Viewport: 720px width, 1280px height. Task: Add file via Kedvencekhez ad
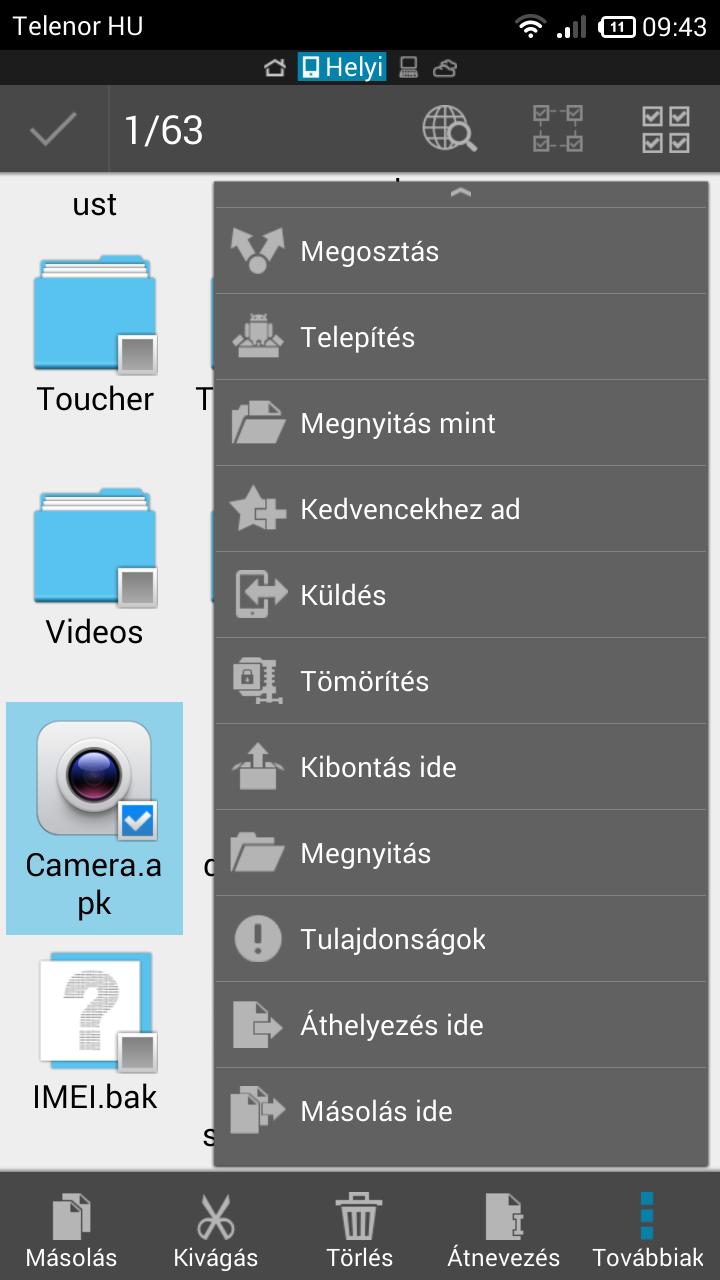(461, 509)
